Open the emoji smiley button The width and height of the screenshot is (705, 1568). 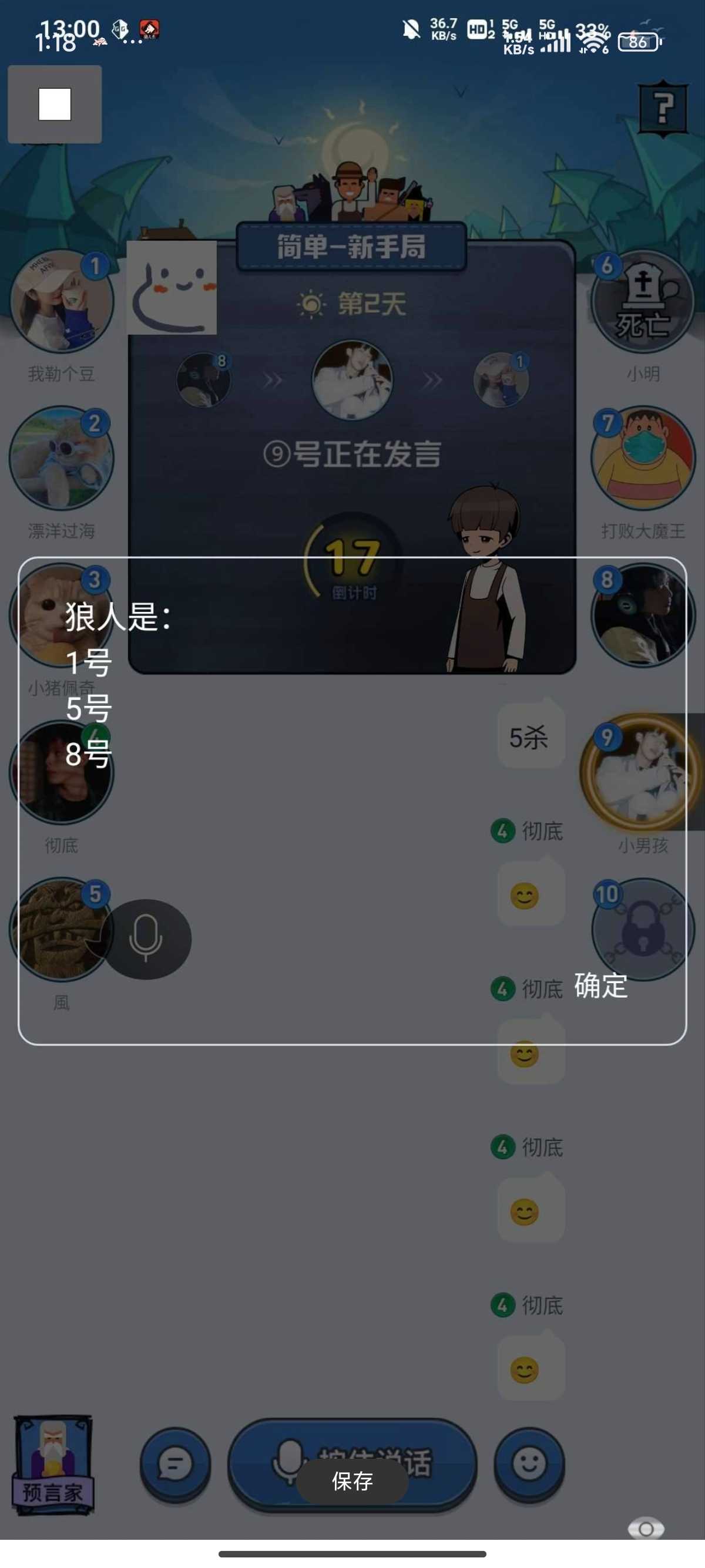pos(528,1464)
